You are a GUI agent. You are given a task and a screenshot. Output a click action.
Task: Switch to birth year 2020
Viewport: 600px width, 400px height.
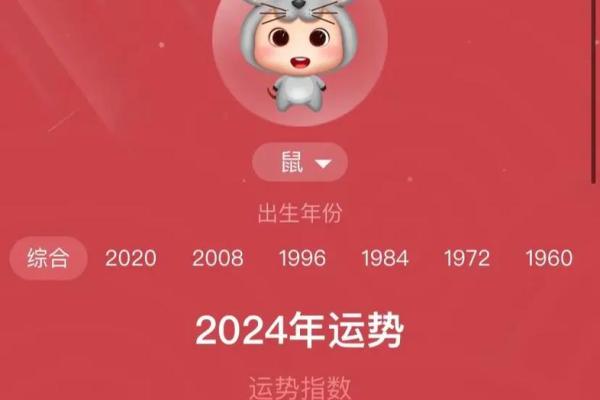coord(131,259)
